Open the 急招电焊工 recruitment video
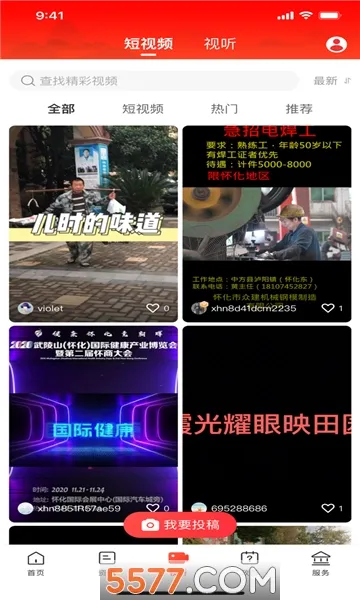 pyautogui.click(x=267, y=223)
